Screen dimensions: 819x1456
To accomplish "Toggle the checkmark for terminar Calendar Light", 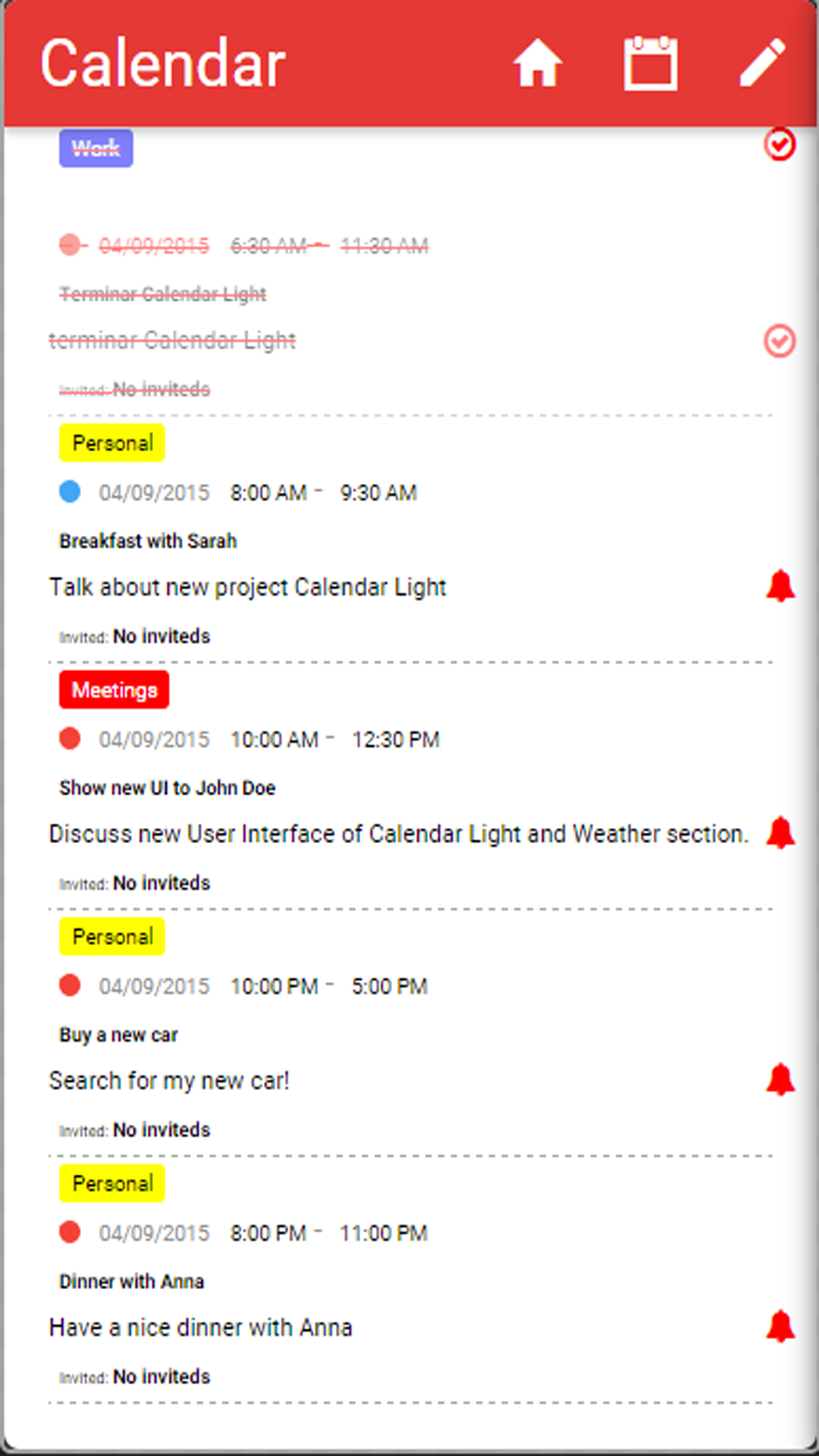I will coord(779,341).
